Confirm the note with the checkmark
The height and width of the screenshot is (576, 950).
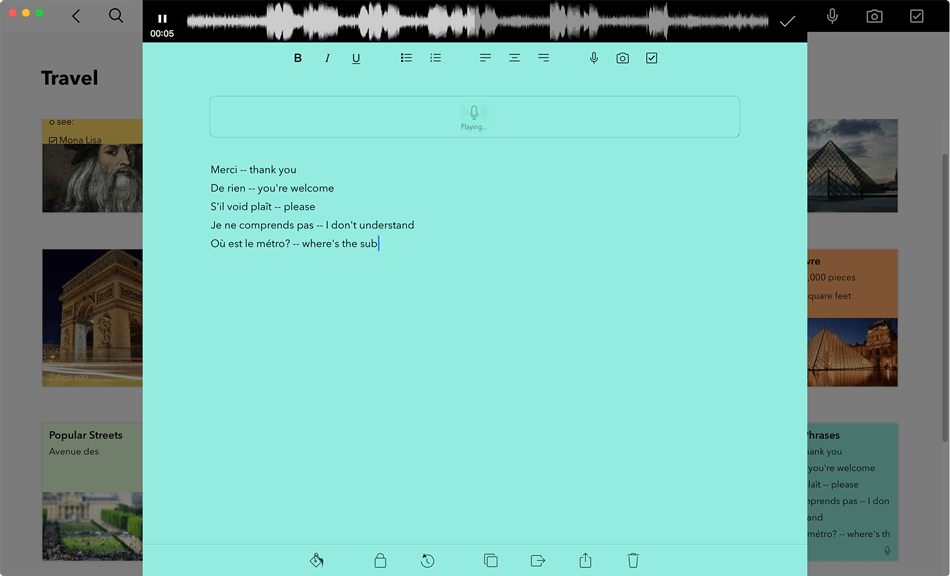click(x=787, y=20)
